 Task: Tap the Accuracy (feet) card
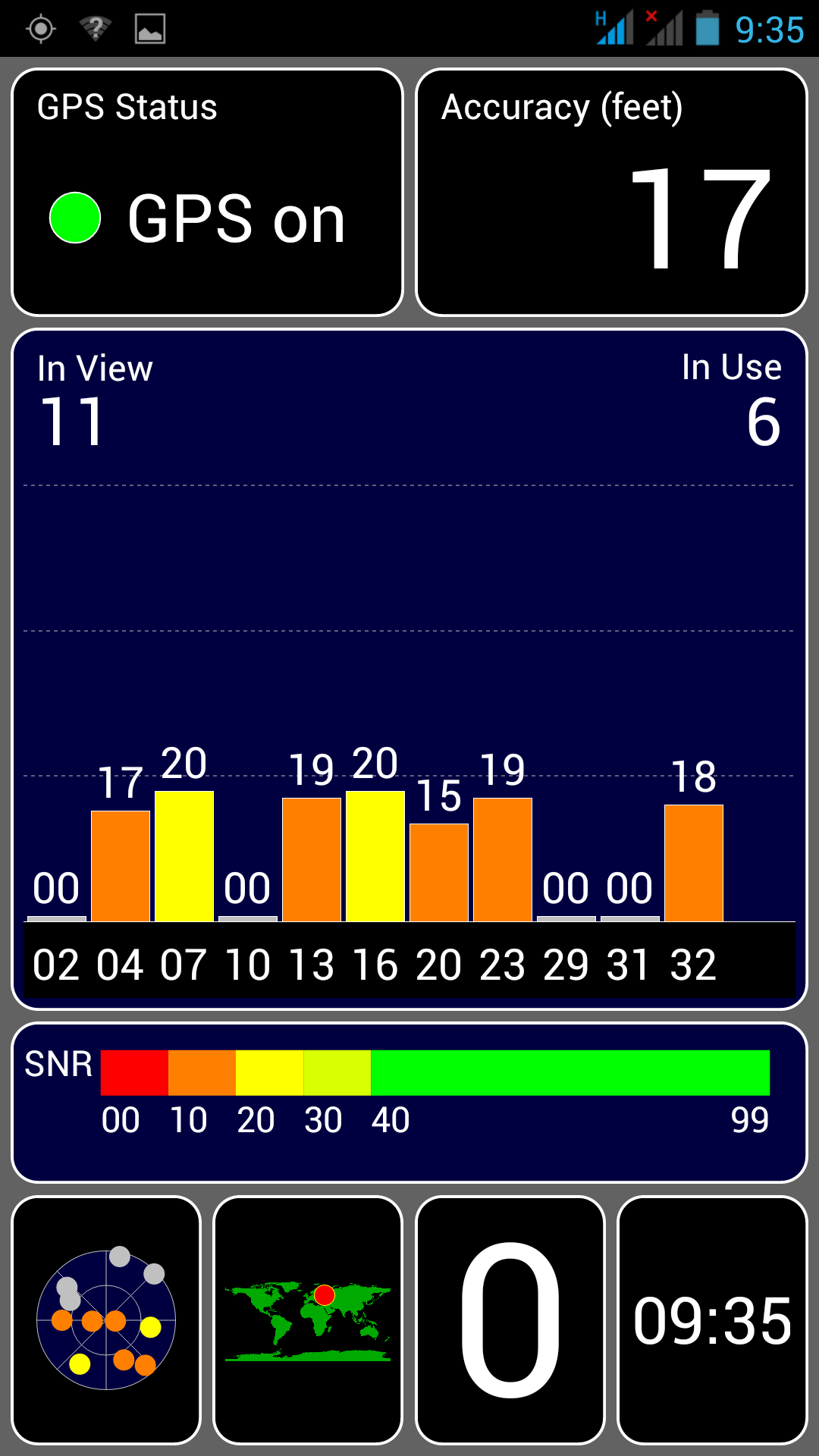[x=611, y=192]
